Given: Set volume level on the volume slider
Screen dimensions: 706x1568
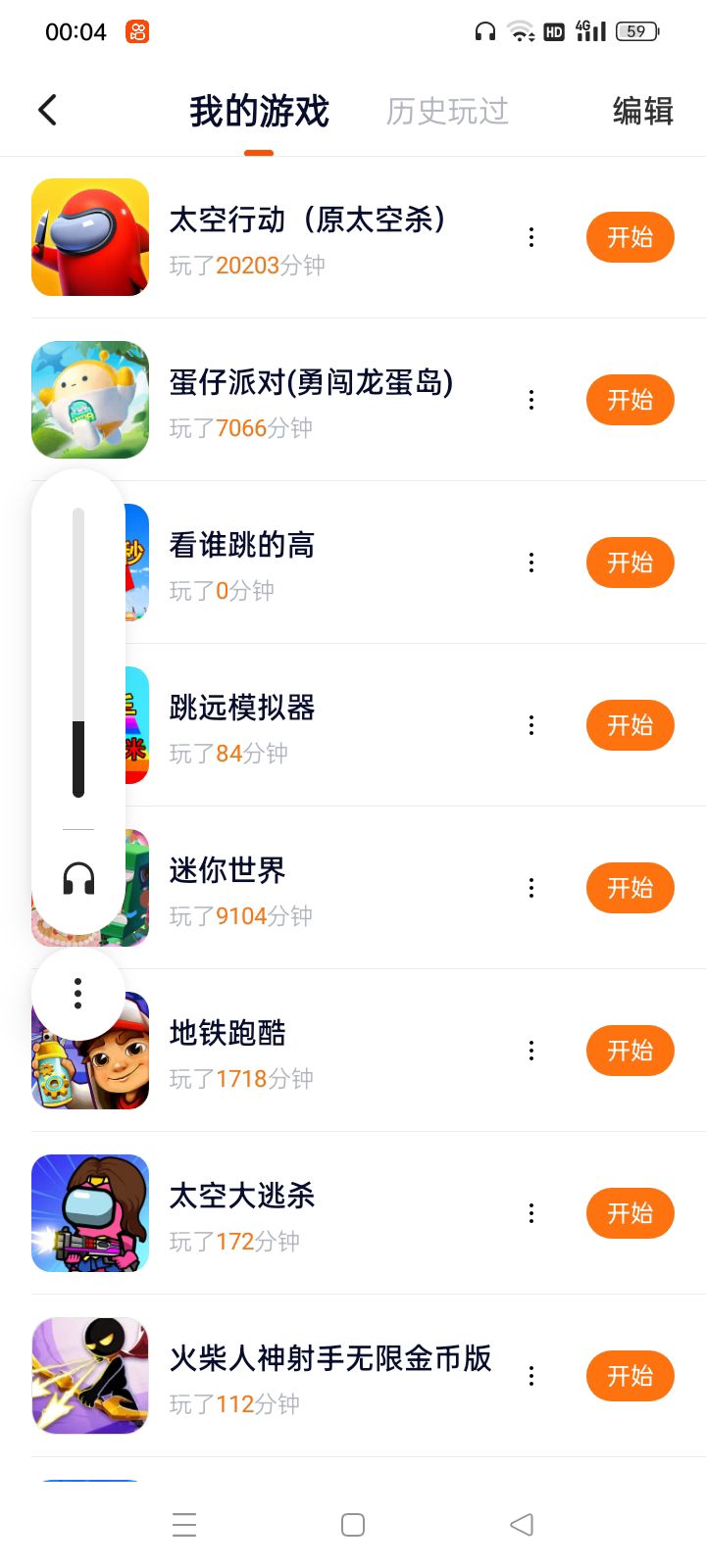Looking at the screenshot, I should tap(78, 653).
